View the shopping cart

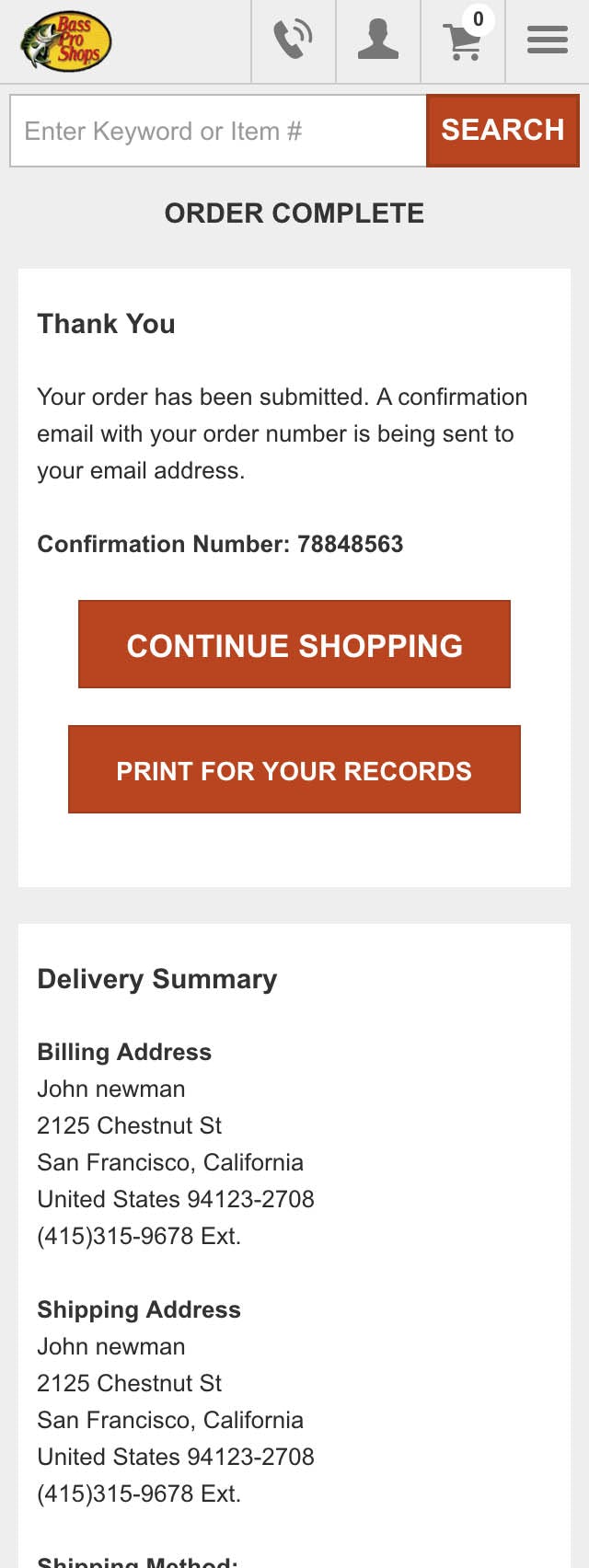point(463,41)
